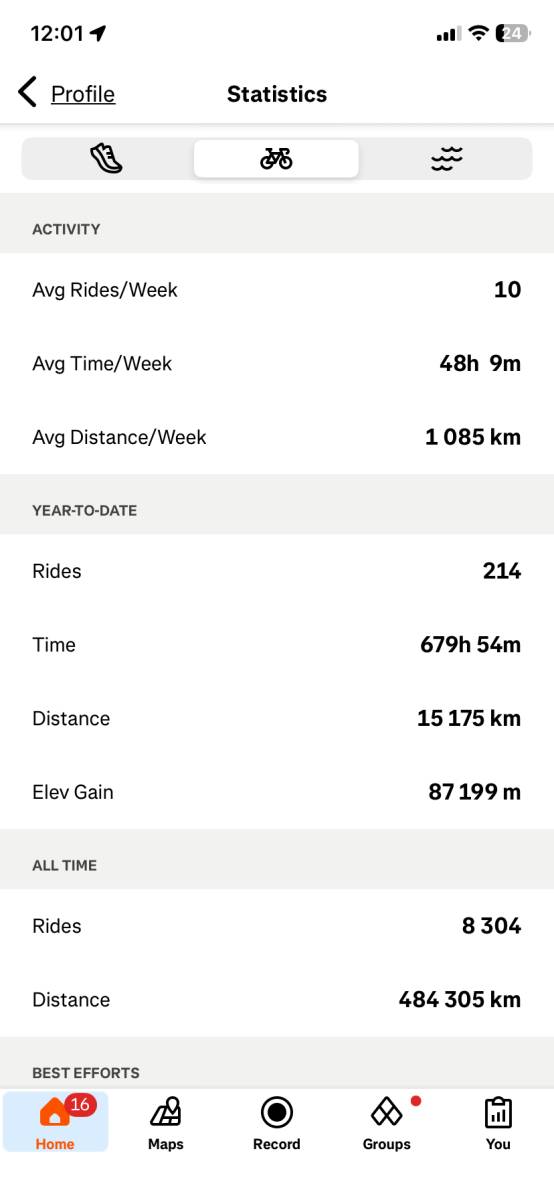Open the Groups tab
The image size is (554, 1200).
pyautogui.click(x=387, y=1122)
